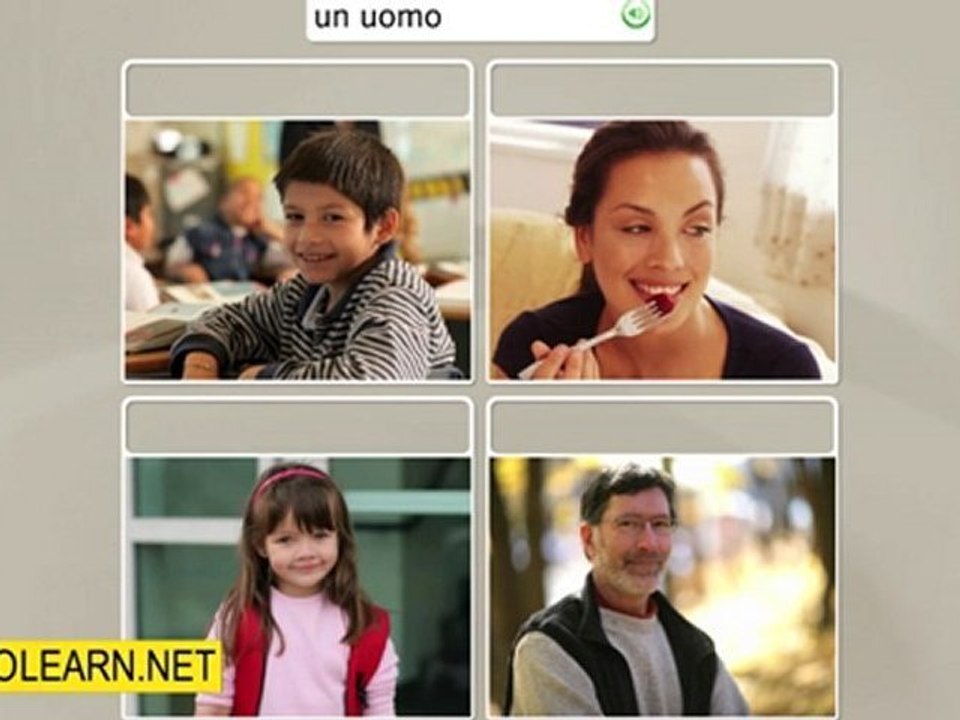Pick the picture of the girl in the pink headband

298,587
